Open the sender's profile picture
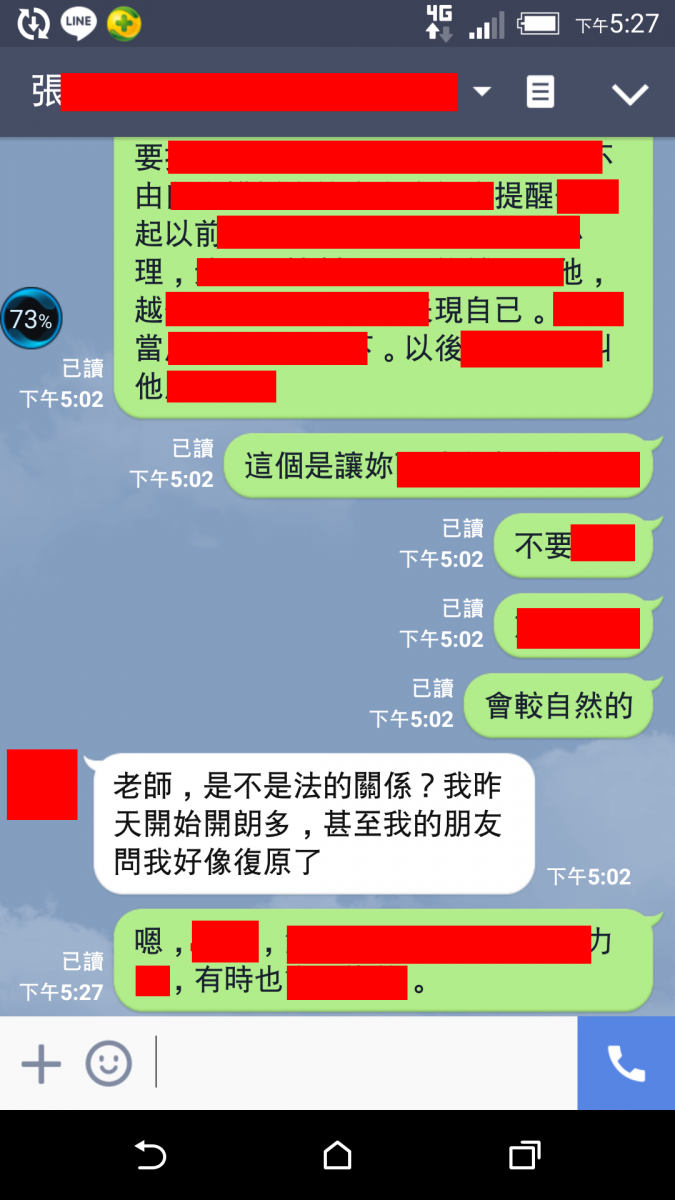This screenshot has height=1200, width=675. pyautogui.click(x=42, y=785)
